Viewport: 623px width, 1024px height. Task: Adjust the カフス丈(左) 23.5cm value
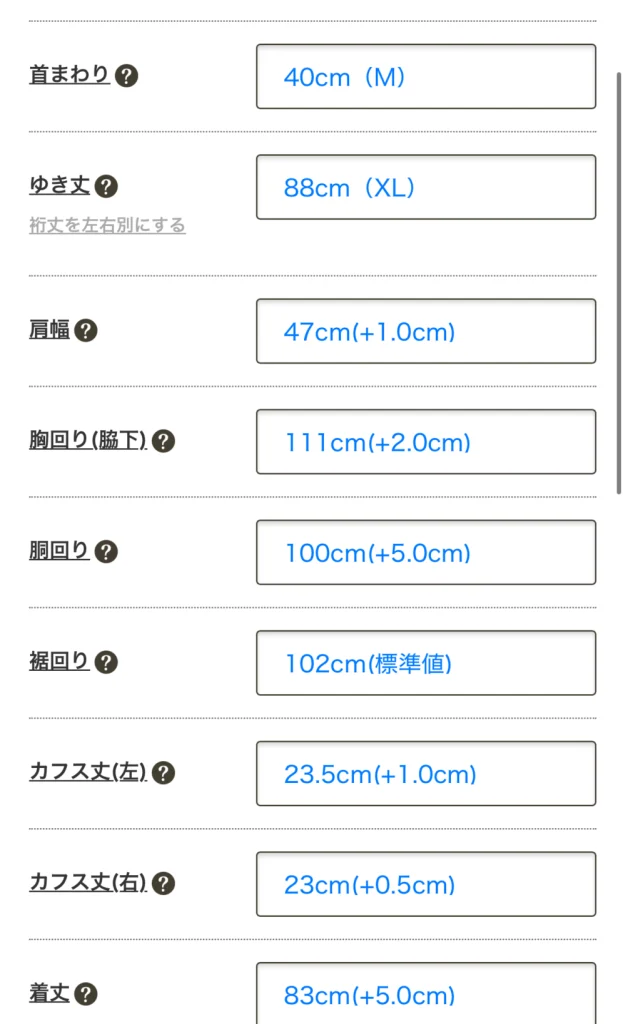tap(425, 774)
